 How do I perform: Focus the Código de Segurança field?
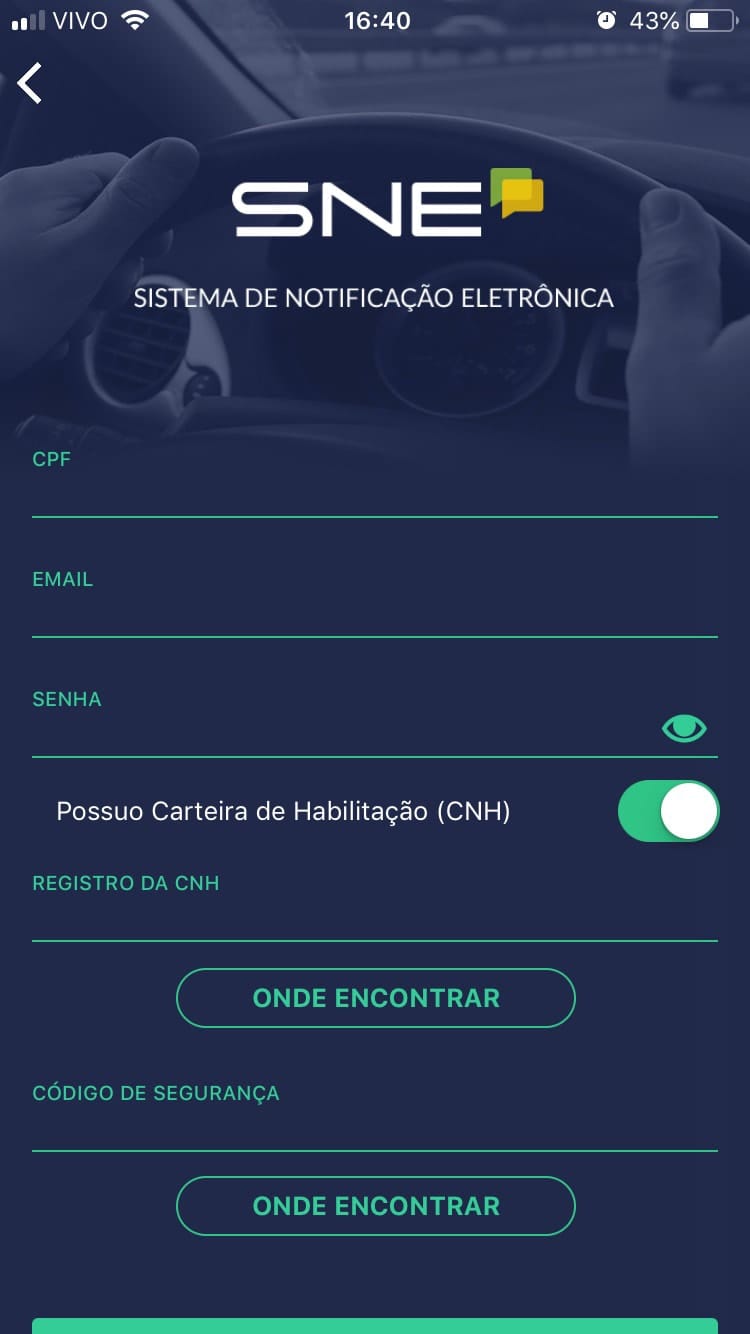(374, 1128)
